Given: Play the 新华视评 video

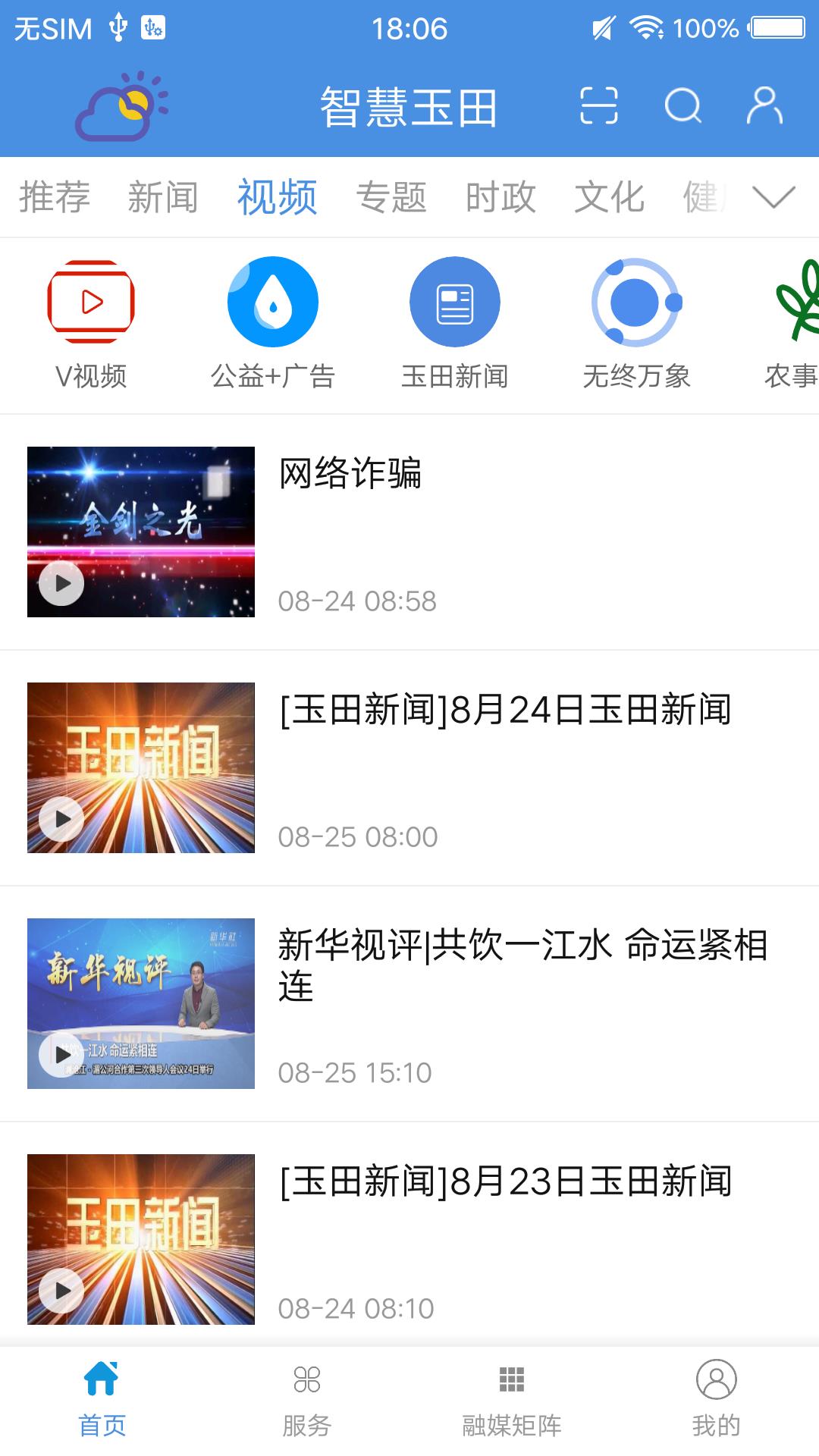Looking at the screenshot, I should click(x=61, y=1053).
